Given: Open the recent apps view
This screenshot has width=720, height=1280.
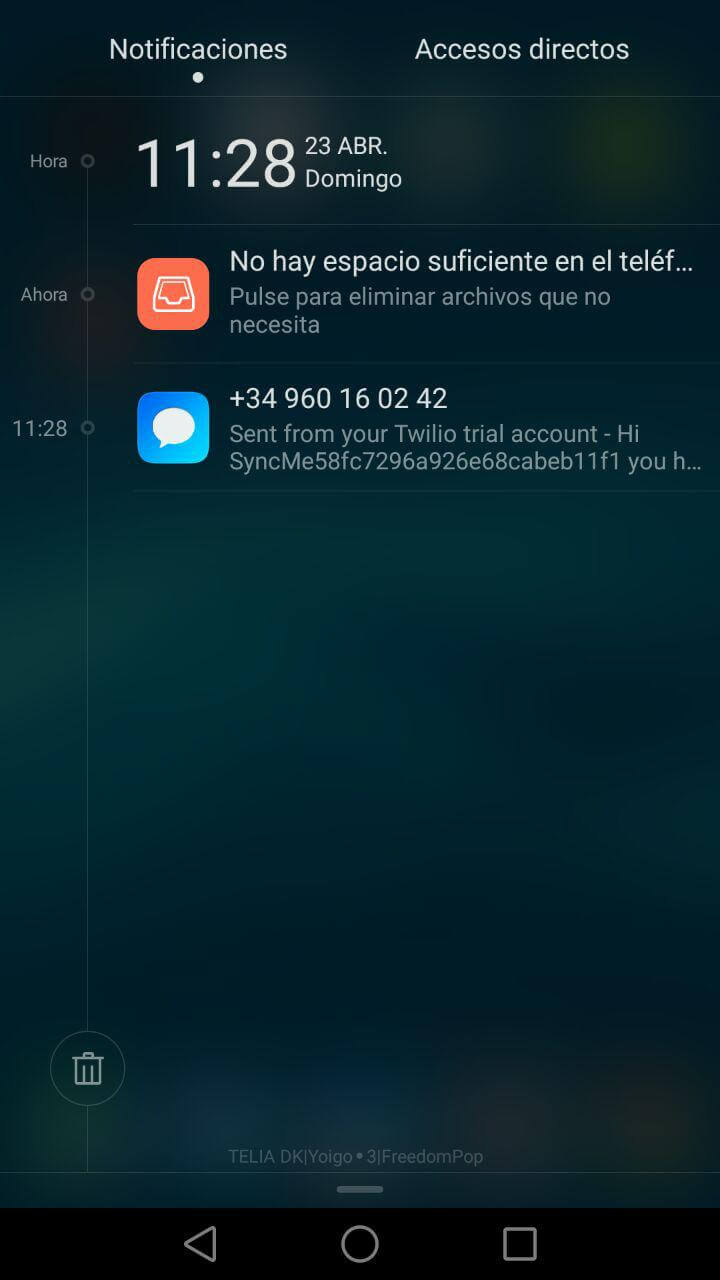Looking at the screenshot, I should 520,1244.
